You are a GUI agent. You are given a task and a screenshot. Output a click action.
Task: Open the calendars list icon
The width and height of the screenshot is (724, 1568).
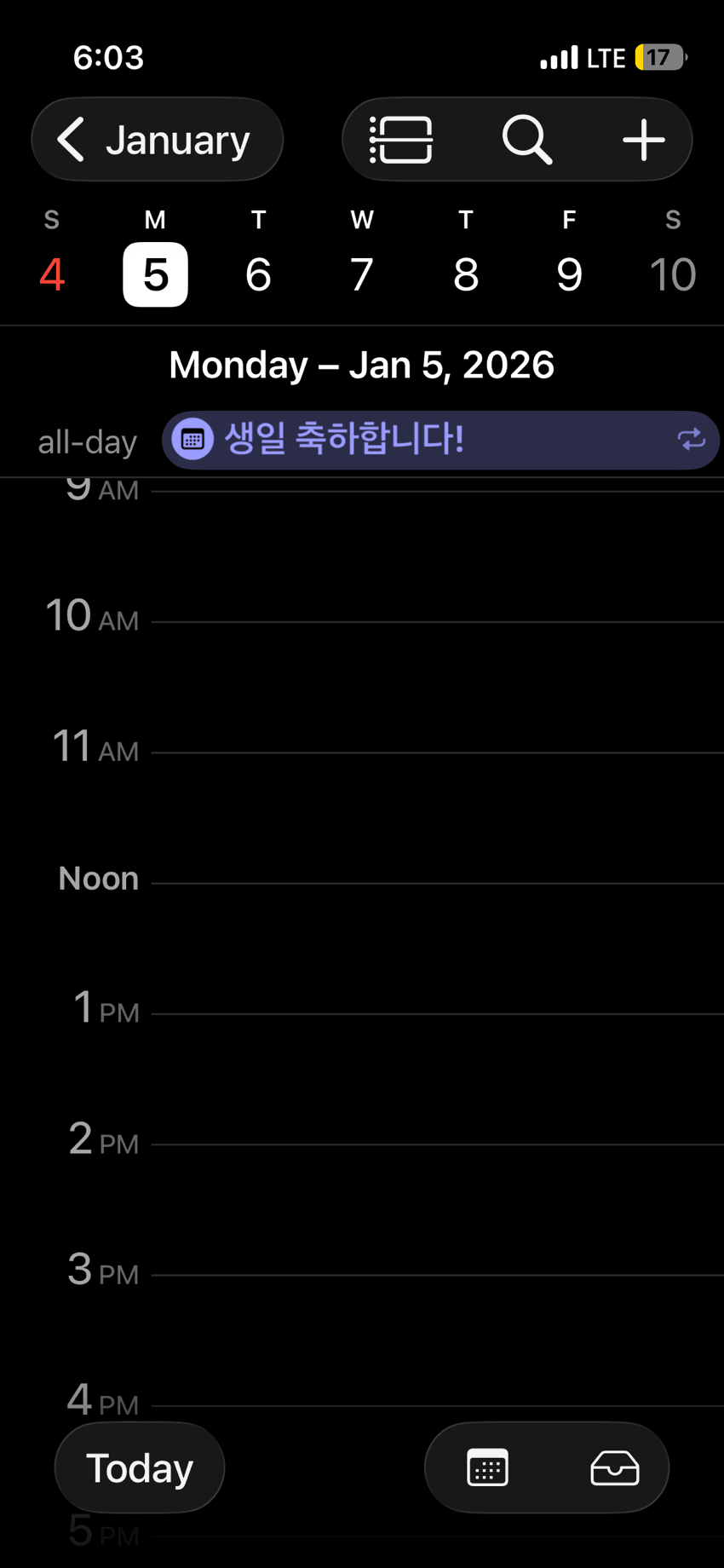[488, 1467]
